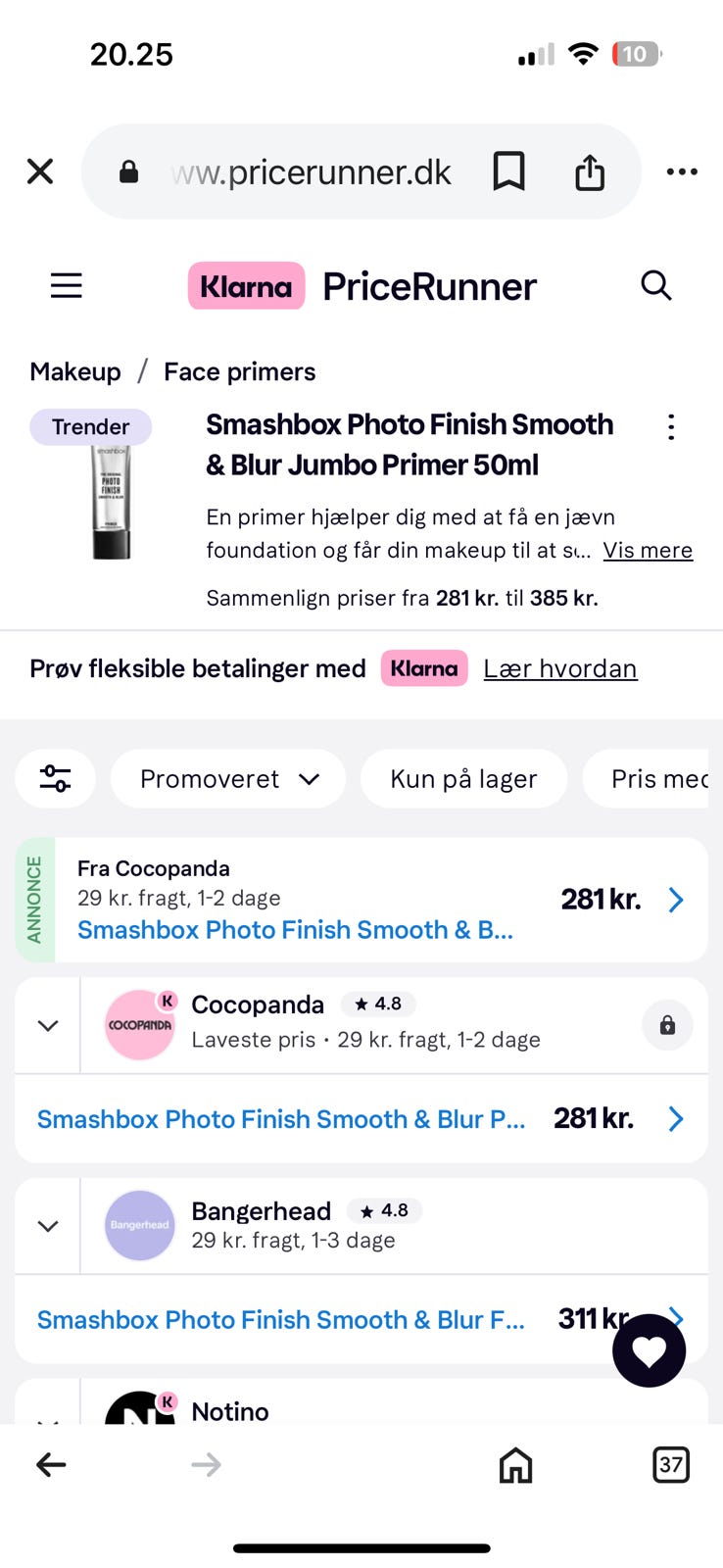
Task: Go to the Makeup breadcrumb
Action: [x=75, y=372]
